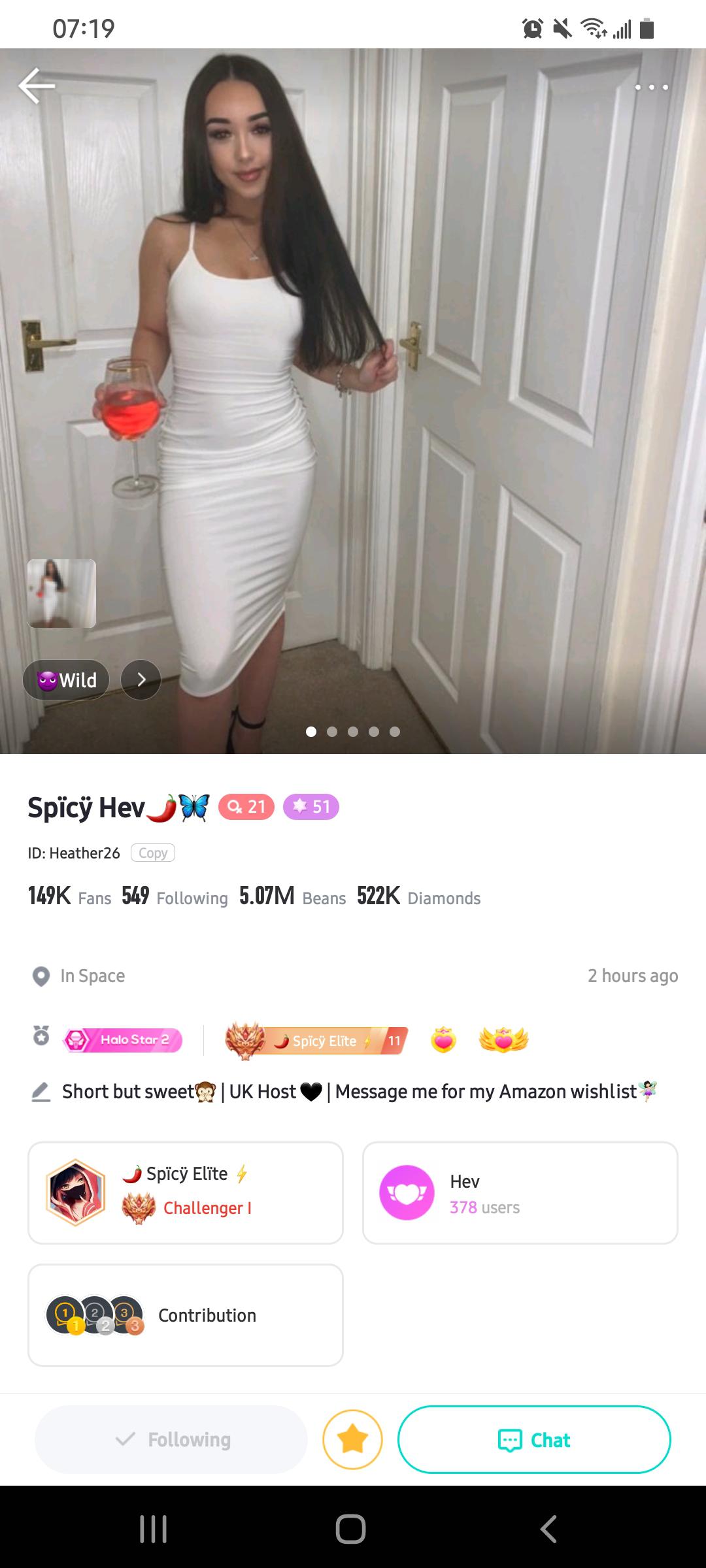
Task: Start a Chat with the host
Action: pos(534,1439)
